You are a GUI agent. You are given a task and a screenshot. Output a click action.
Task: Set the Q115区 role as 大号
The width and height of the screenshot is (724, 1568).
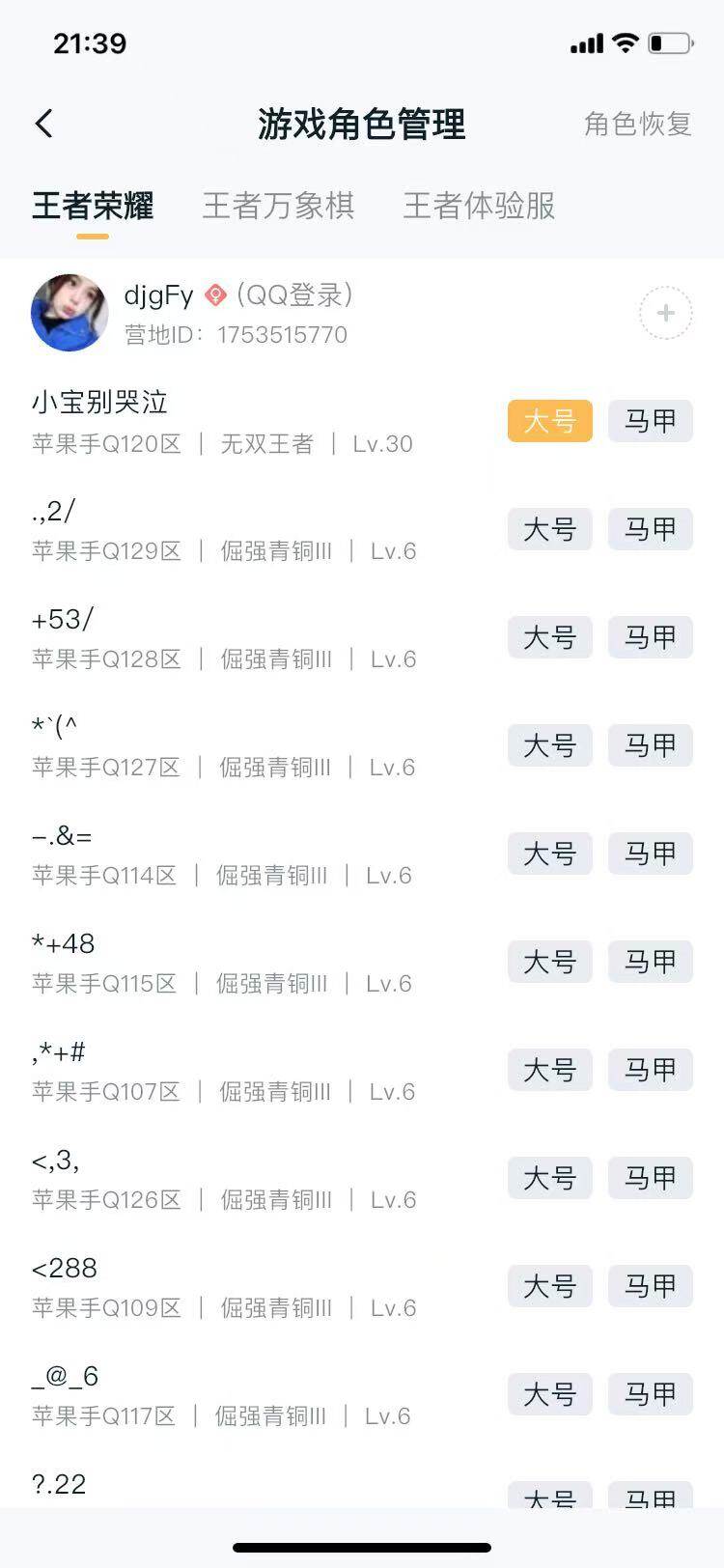click(549, 962)
